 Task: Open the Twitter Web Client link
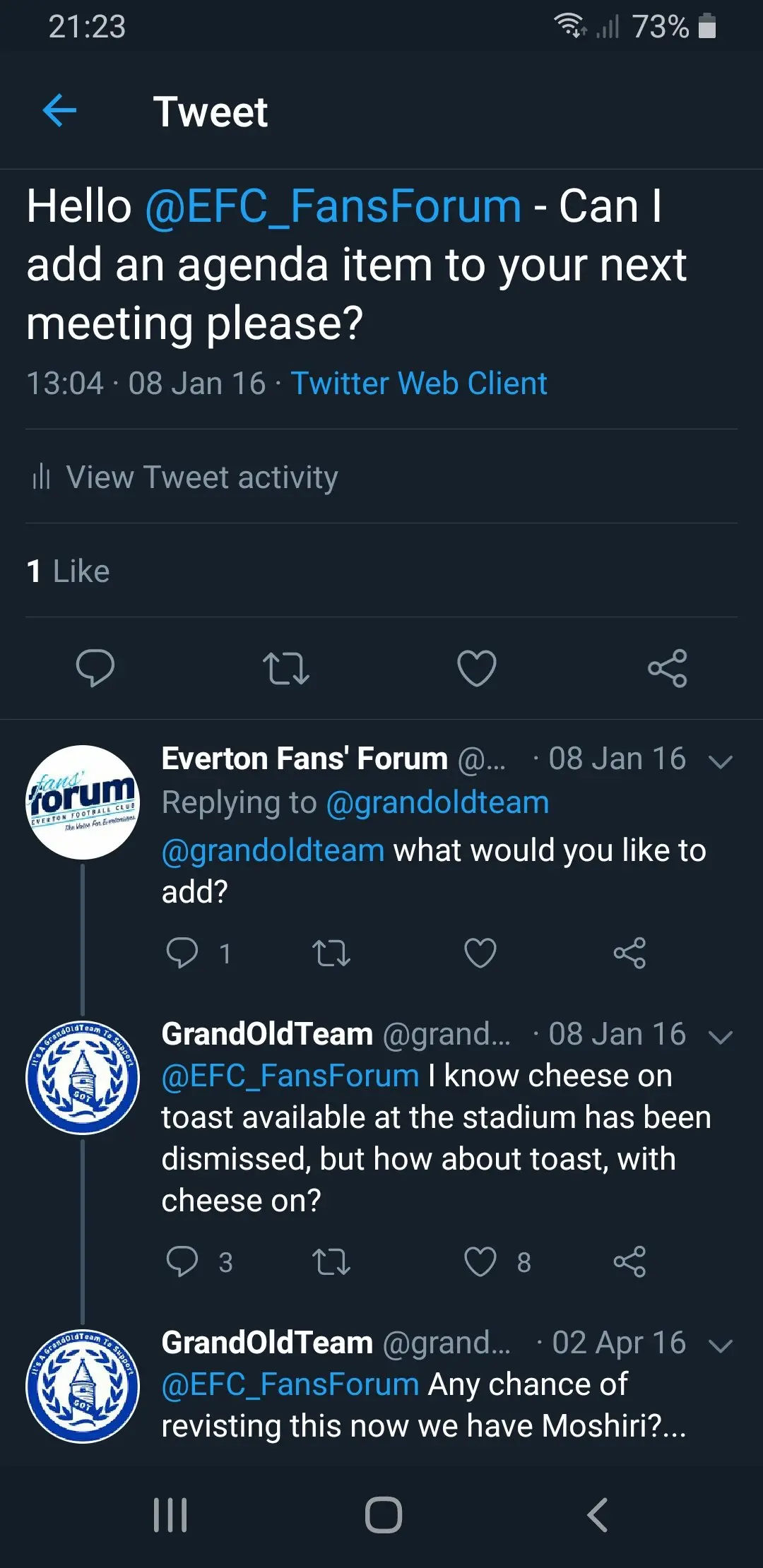pos(419,384)
